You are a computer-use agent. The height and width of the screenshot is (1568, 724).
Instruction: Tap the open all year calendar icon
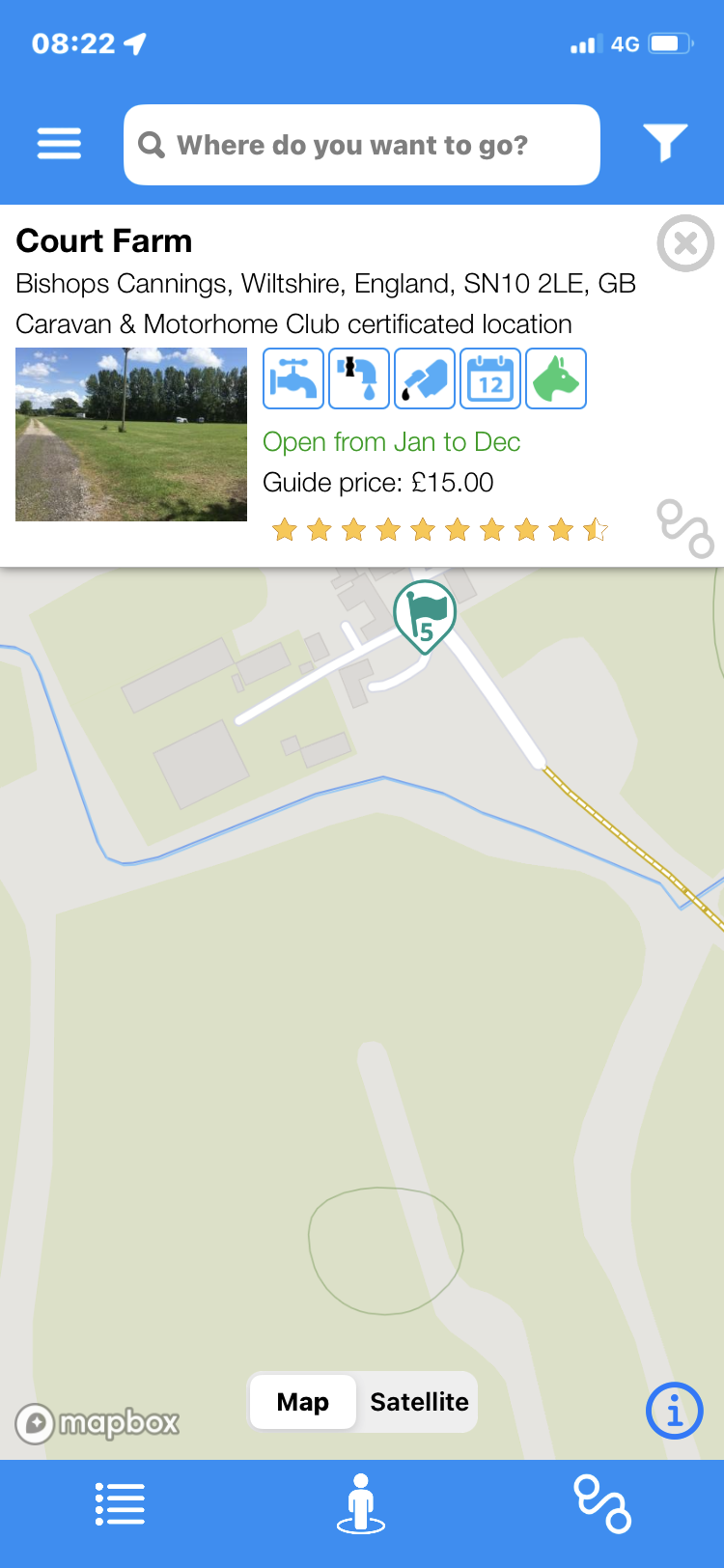(490, 378)
